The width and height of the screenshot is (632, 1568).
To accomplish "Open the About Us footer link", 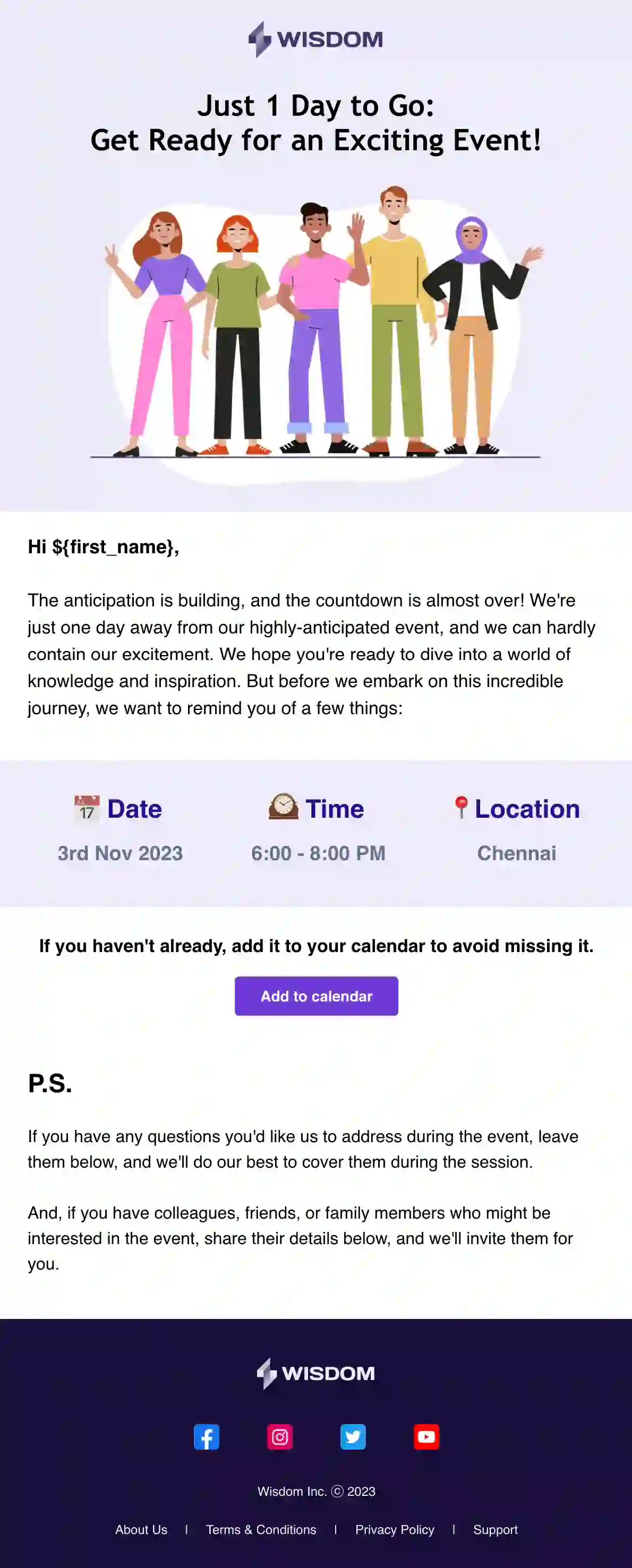I will click(141, 1530).
